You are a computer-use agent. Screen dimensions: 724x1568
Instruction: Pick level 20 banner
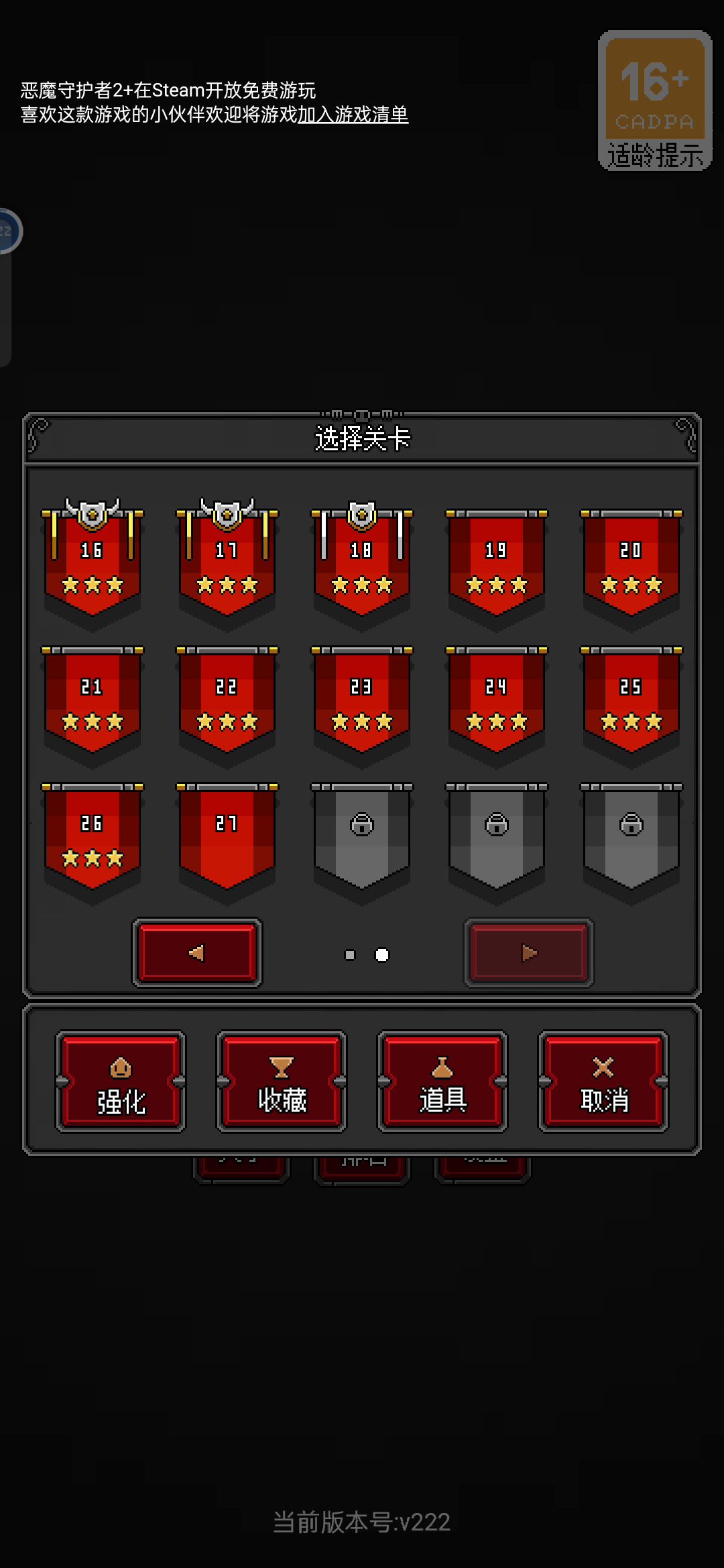point(631,563)
